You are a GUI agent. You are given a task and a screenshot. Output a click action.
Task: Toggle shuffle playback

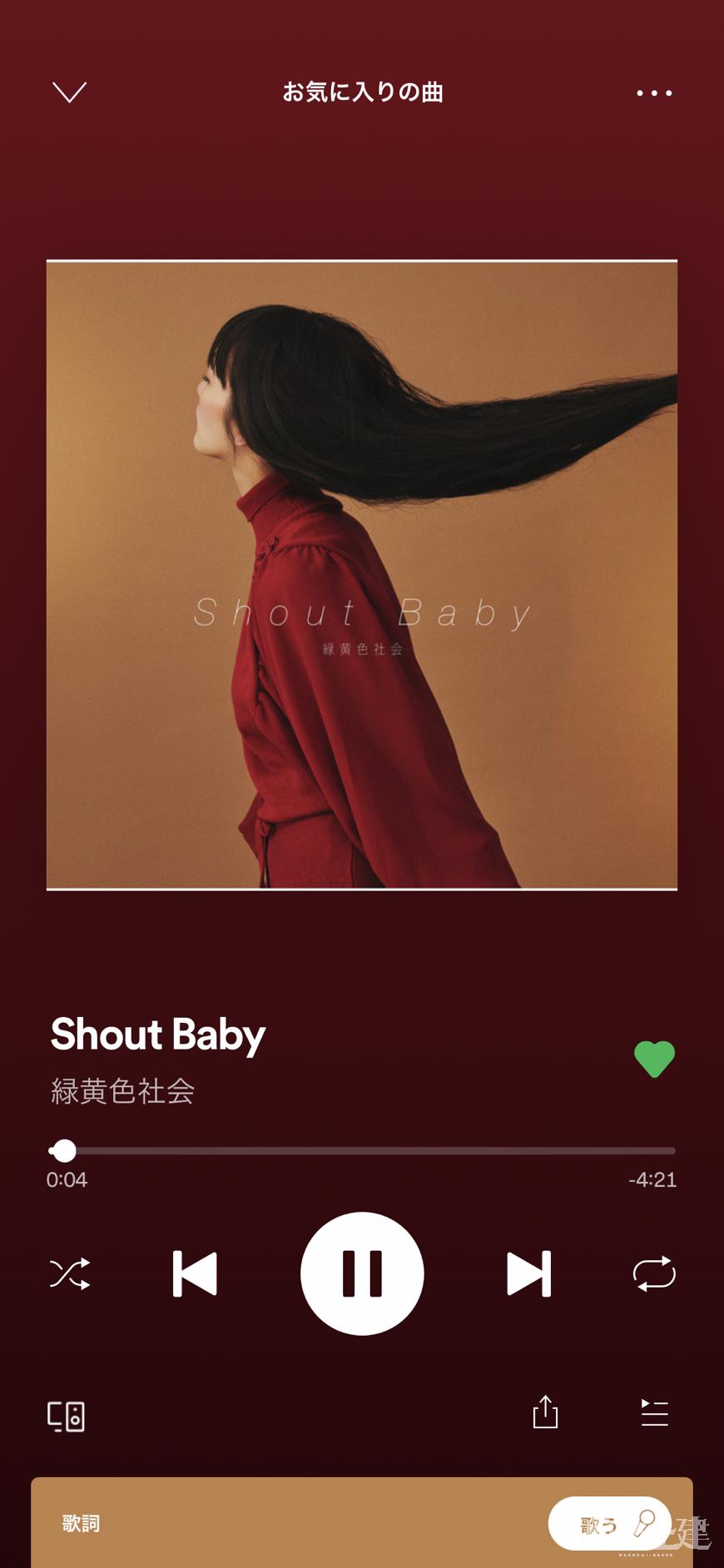[x=70, y=1273]
